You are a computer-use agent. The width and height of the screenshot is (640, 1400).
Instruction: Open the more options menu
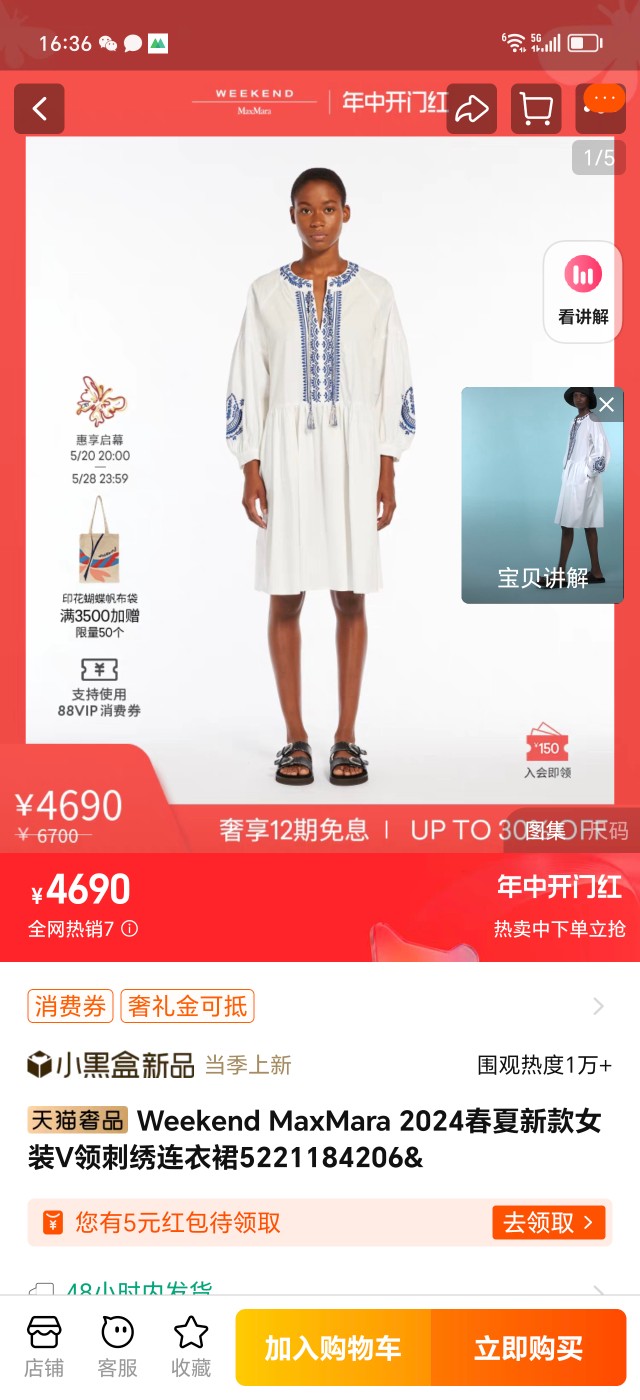pos(603,100)
